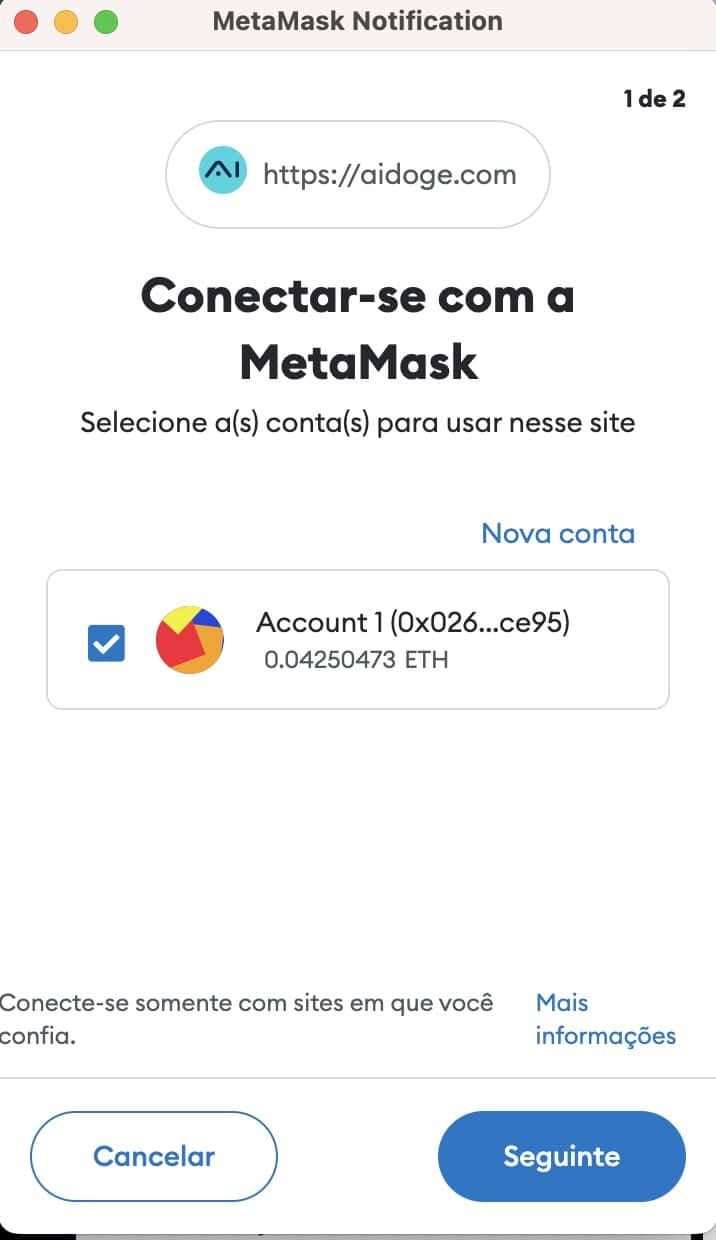Minimize the window with the yellow button
The image size is (716, 1240).
[x=66, y=21]
